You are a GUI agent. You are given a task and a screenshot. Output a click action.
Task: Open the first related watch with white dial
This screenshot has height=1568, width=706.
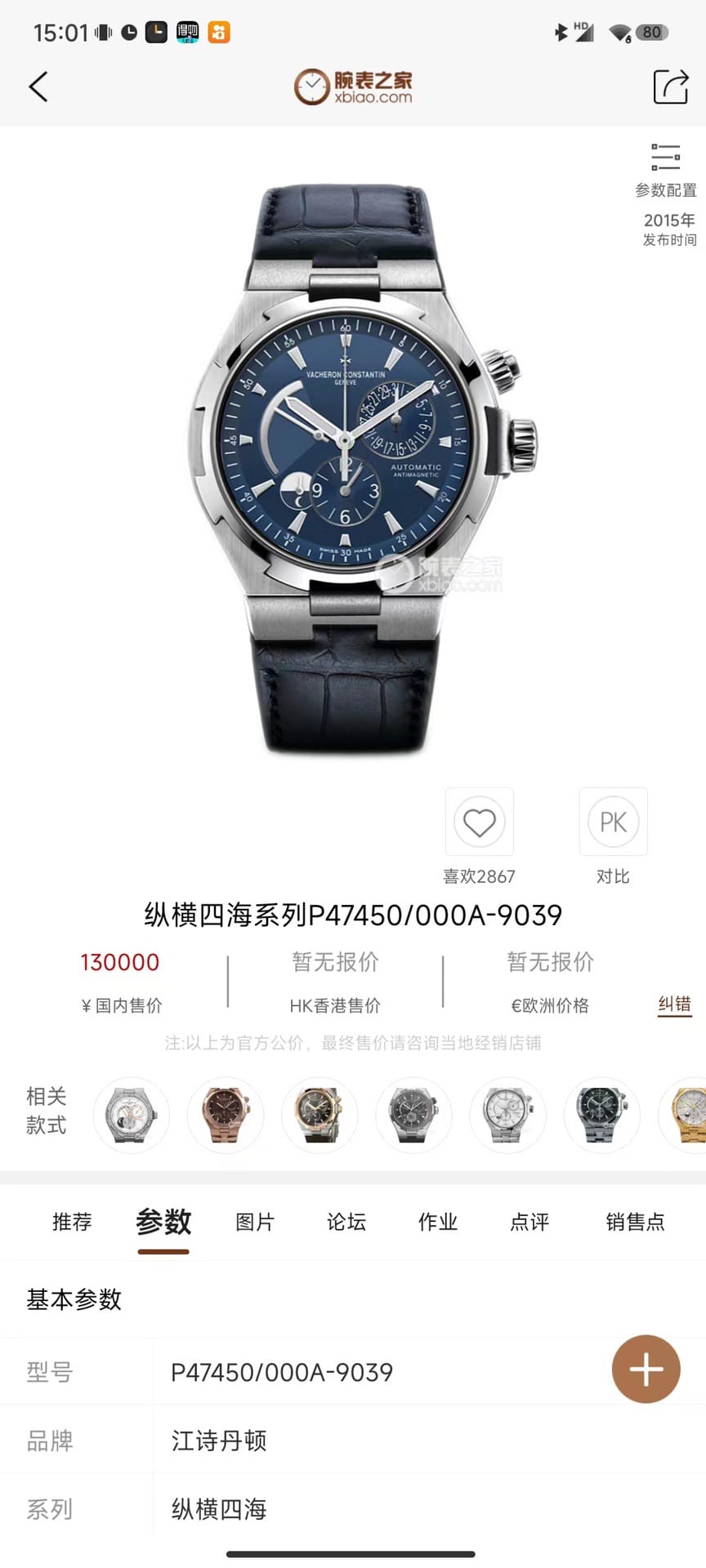click(131, 1115)
